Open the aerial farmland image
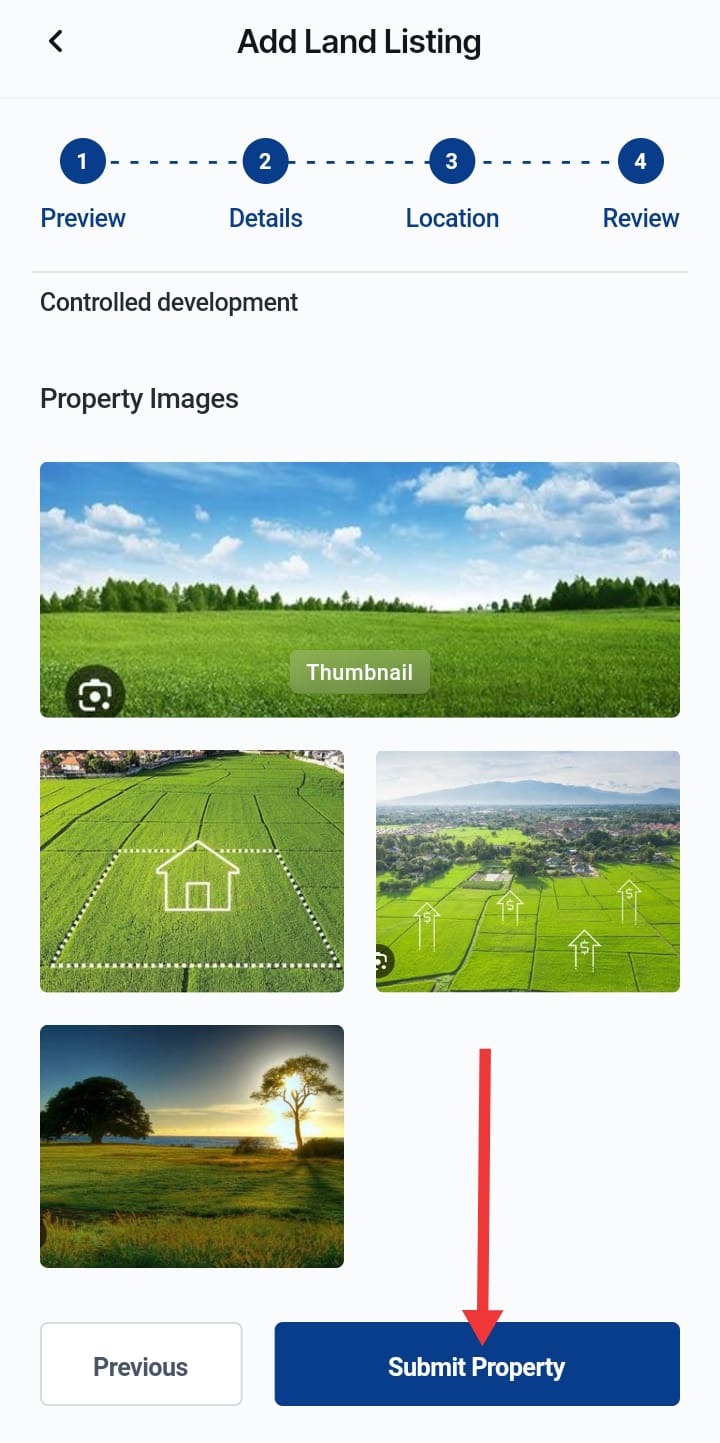This screenshot has height=1443, width=720. coord(528,870)
